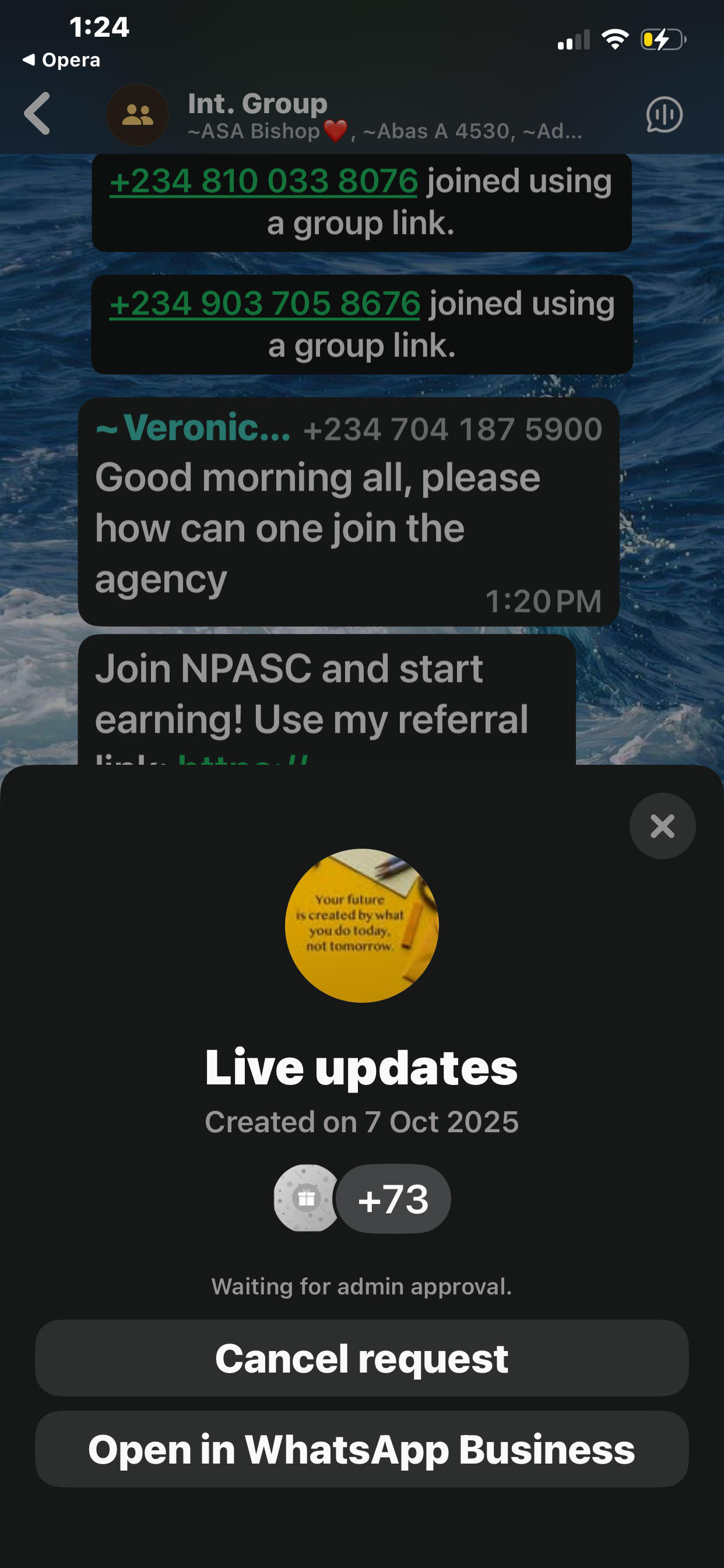
Task: Tap phone number +234 810 033 8076
Action: click(x=263, y=181)
